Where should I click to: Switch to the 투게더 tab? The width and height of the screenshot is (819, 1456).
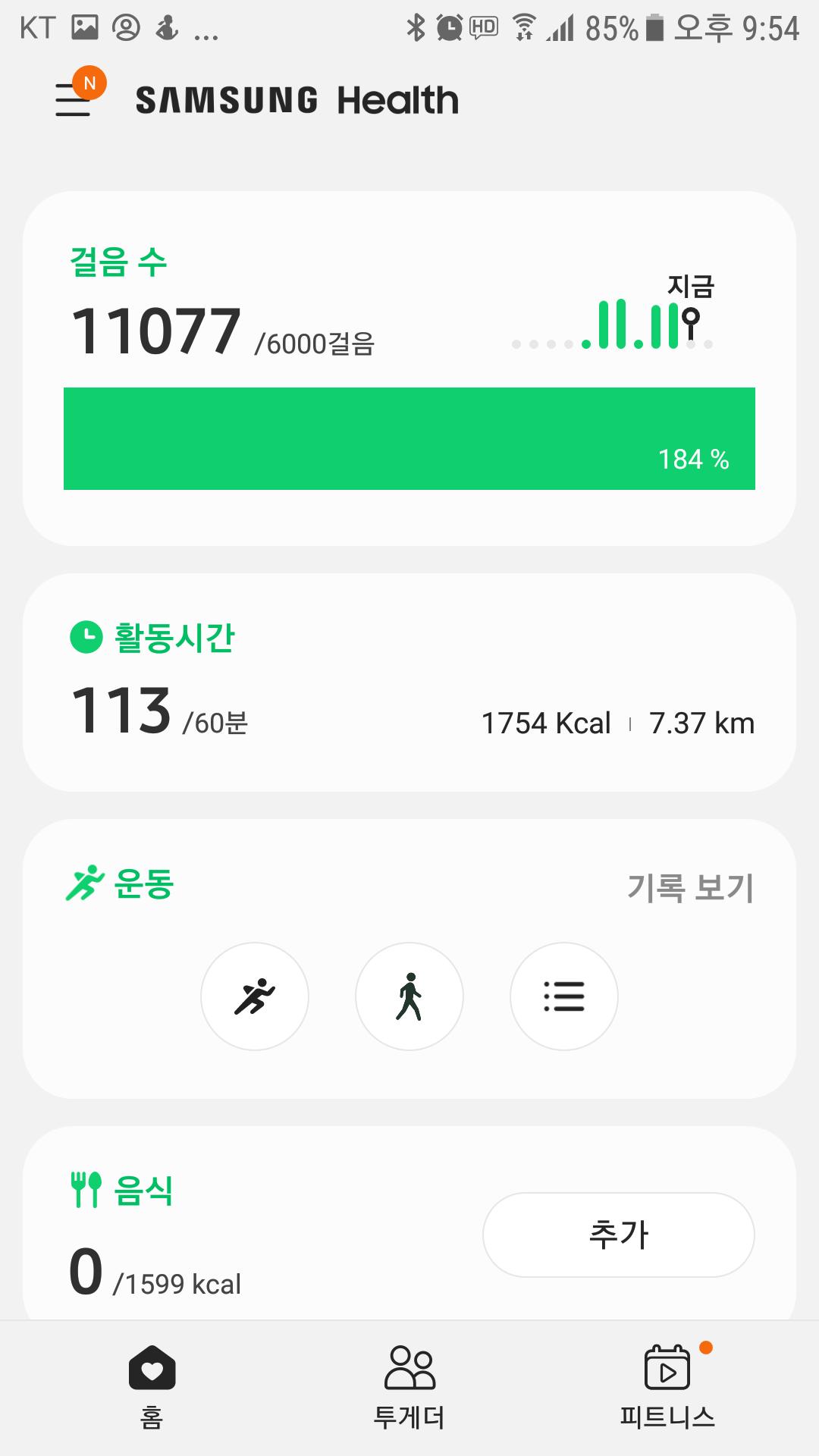coord(409,1385)
